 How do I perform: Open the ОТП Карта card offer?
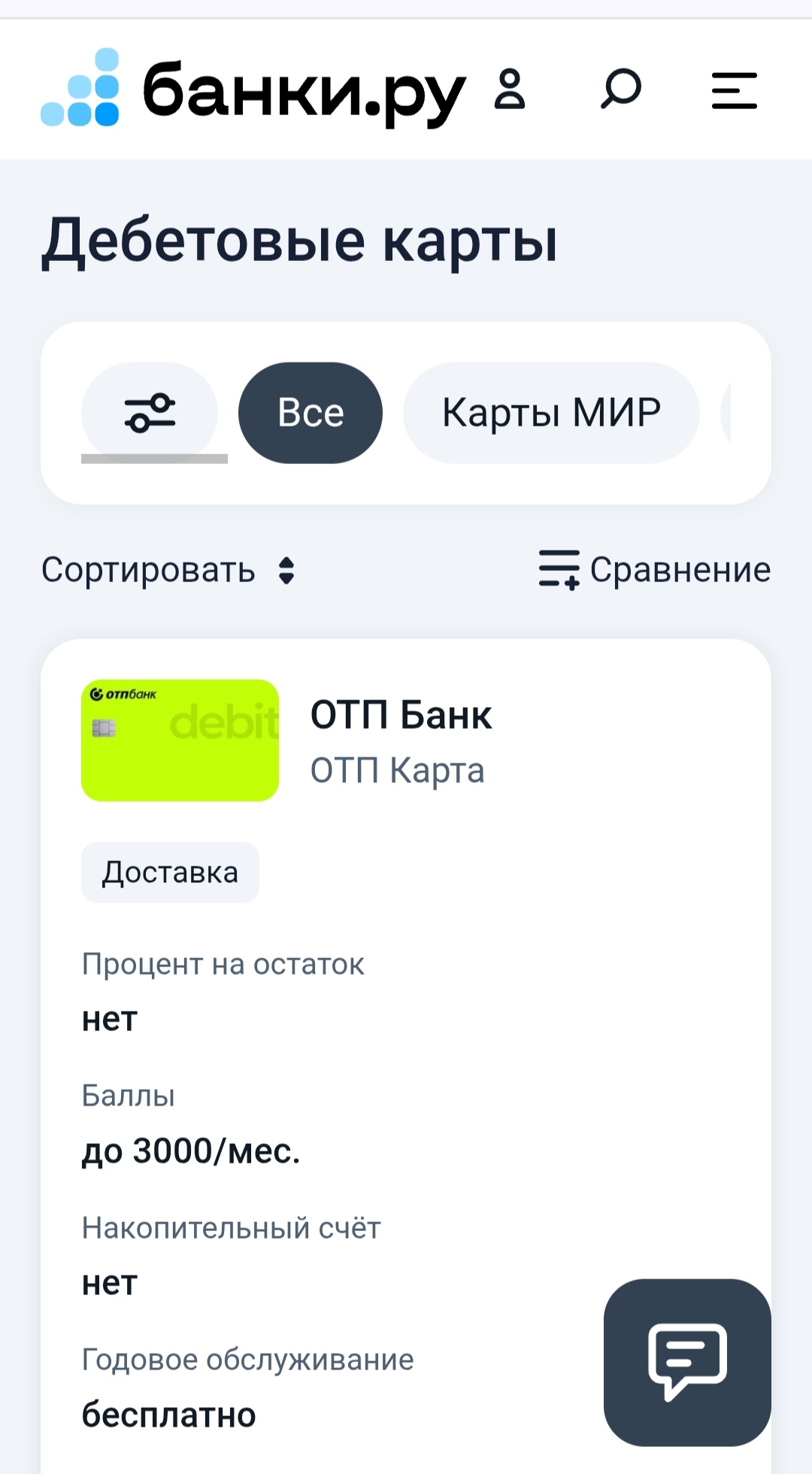tap(397, 770)
